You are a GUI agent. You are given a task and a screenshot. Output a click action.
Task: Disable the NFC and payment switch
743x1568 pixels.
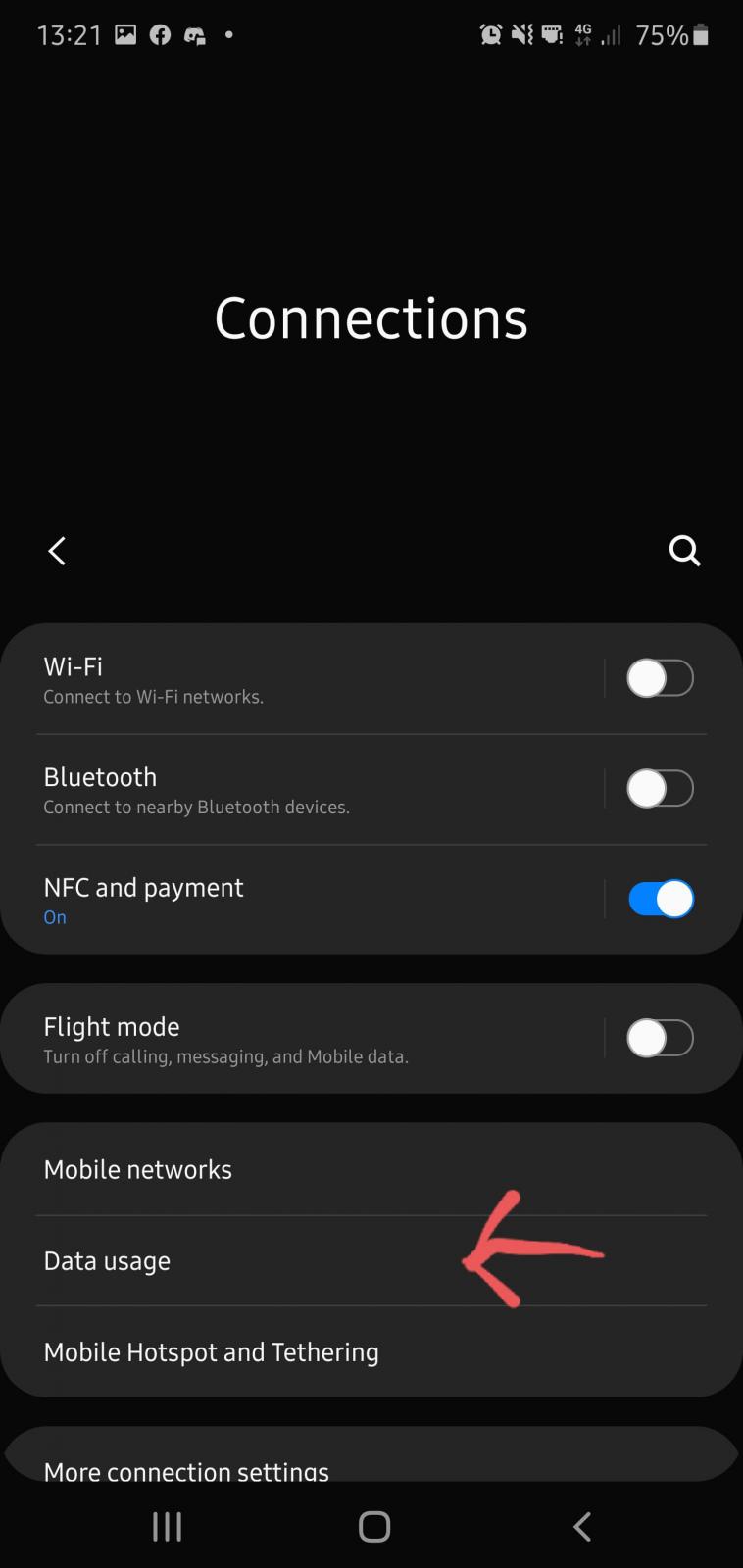coord(660,900)
